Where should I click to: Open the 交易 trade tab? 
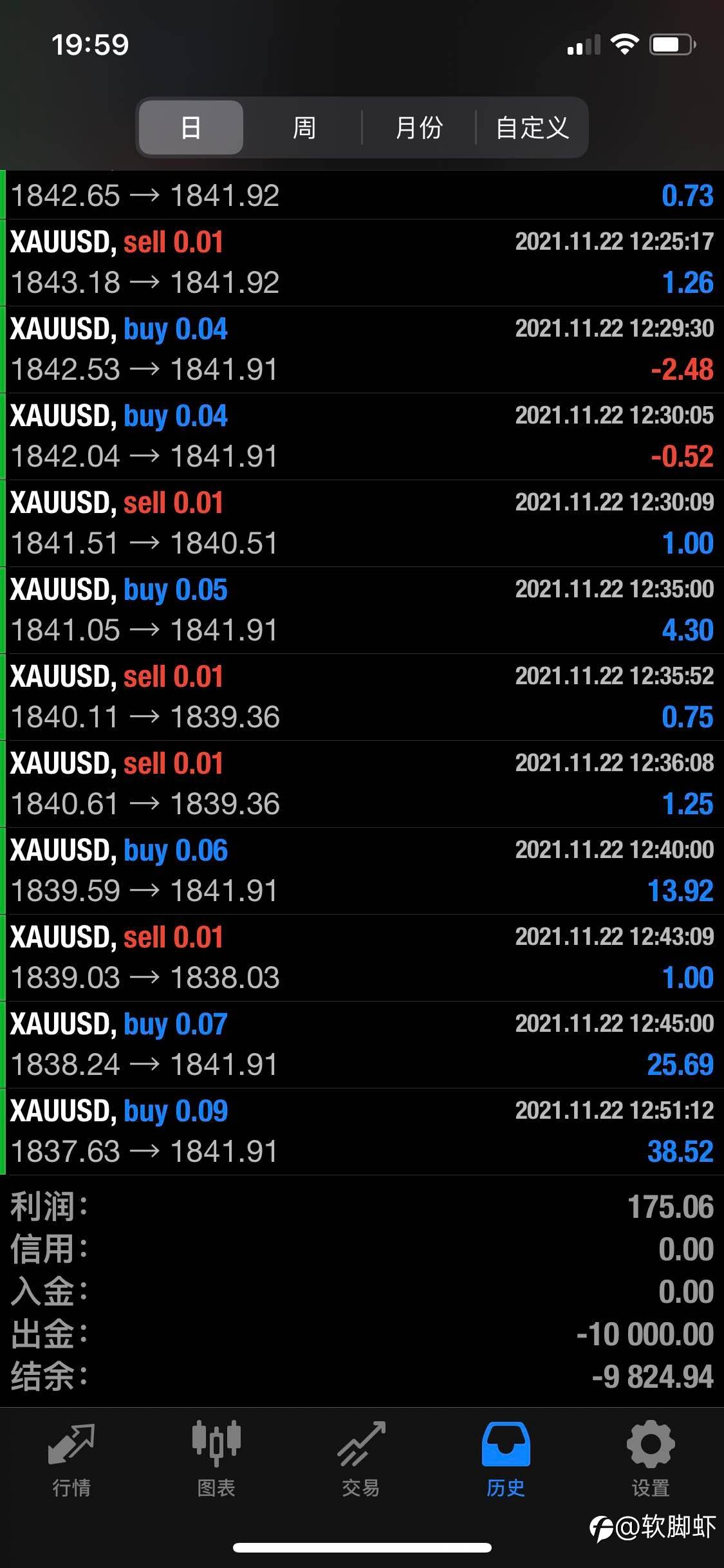point(361,1460)
